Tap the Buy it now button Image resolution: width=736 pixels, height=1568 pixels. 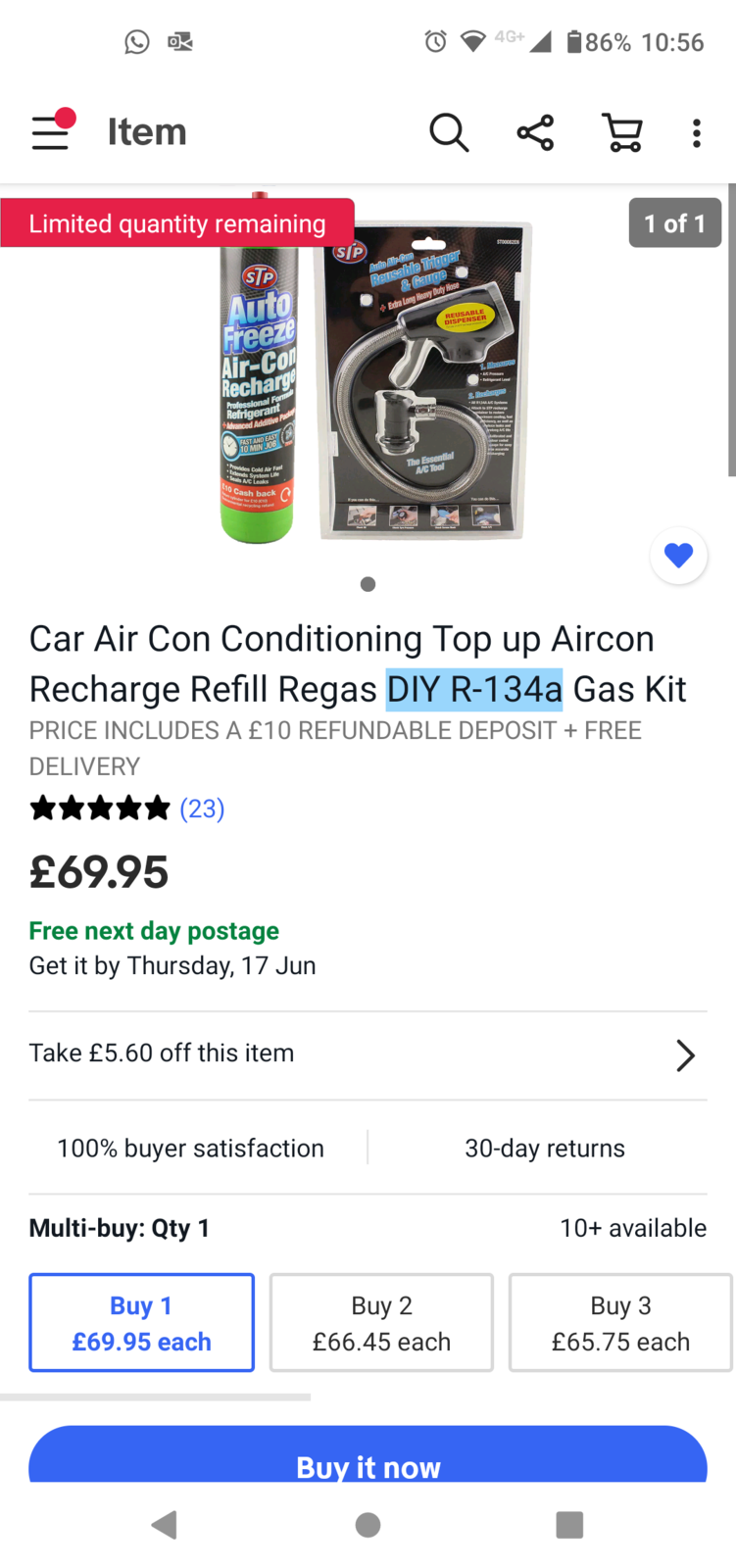click(368, 1458)
